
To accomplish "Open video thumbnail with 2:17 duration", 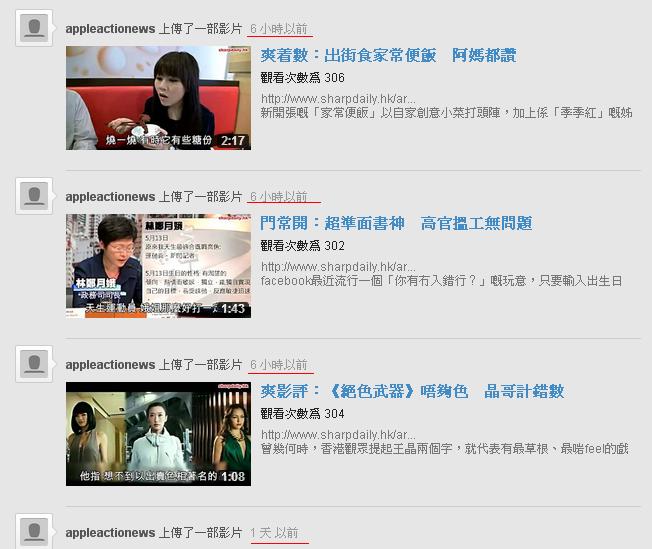I will (158, 98).
